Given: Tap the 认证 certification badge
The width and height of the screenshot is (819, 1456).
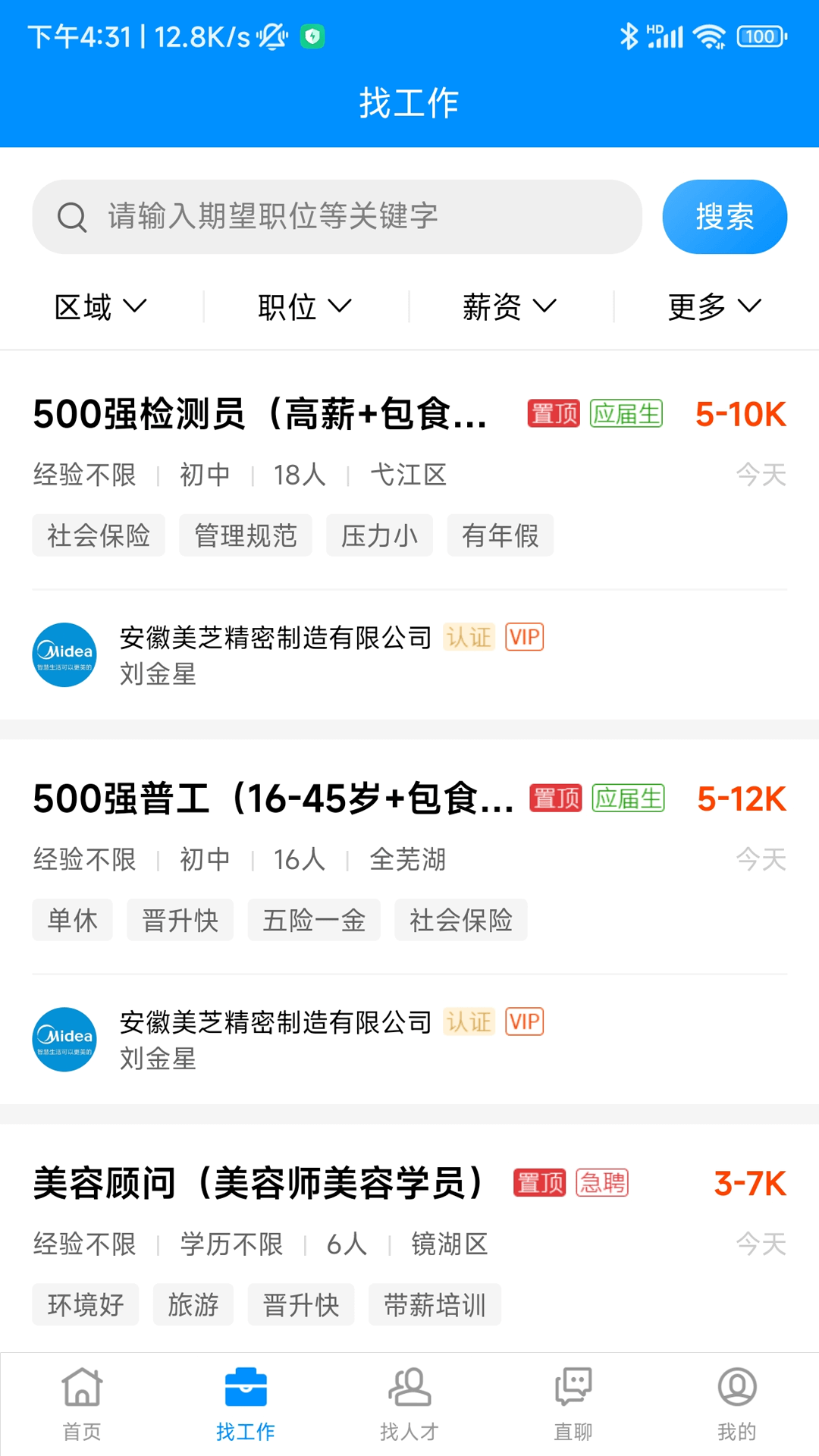Looking at the screenshot, I should click(x=469, y=637).
